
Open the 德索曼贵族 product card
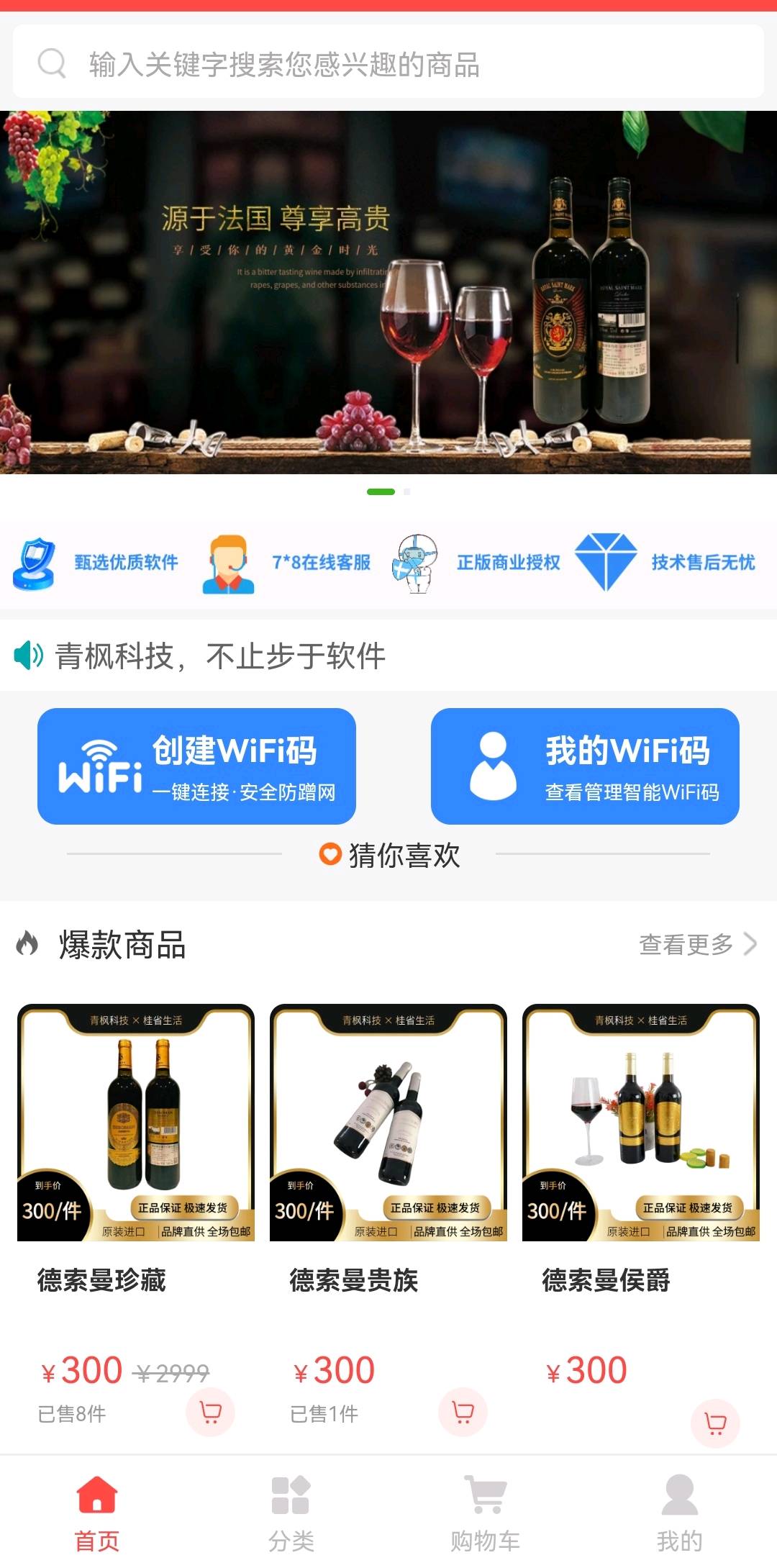tap(388, 1123)
